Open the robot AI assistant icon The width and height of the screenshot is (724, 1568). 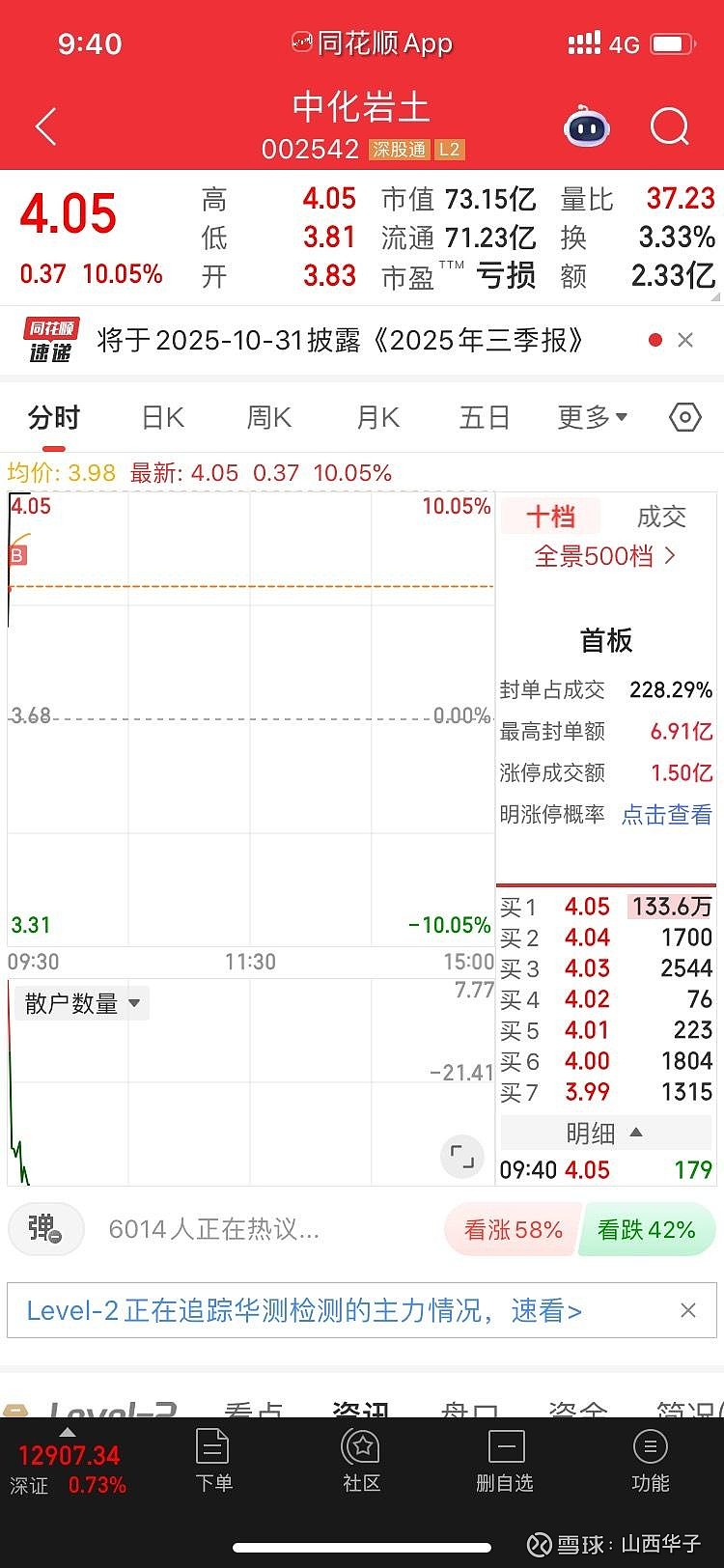[587, 126]
